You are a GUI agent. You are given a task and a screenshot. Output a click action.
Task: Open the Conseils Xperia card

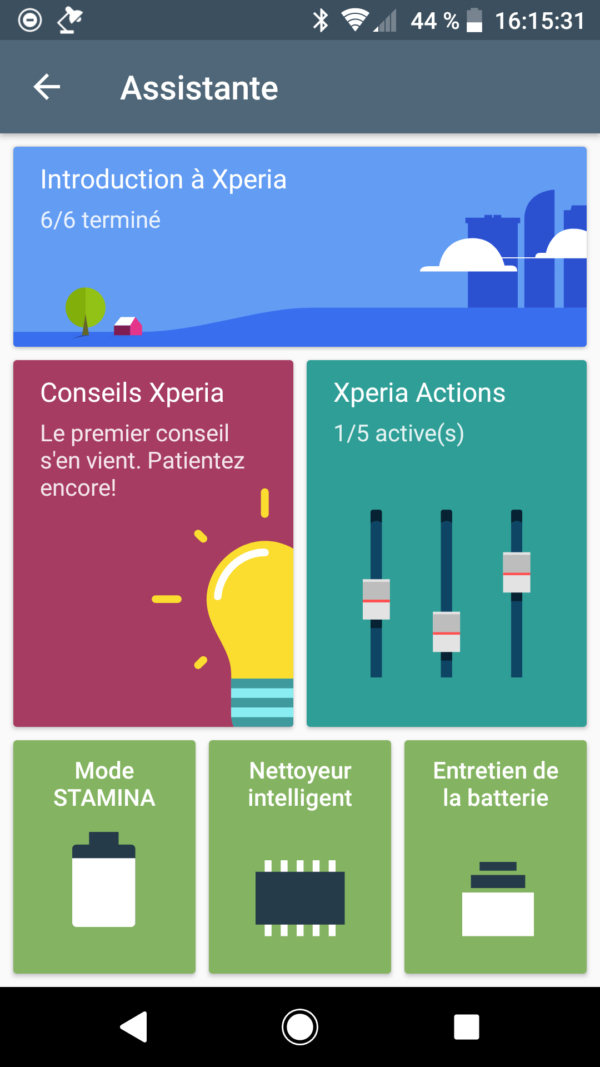[x=153, y=543]
